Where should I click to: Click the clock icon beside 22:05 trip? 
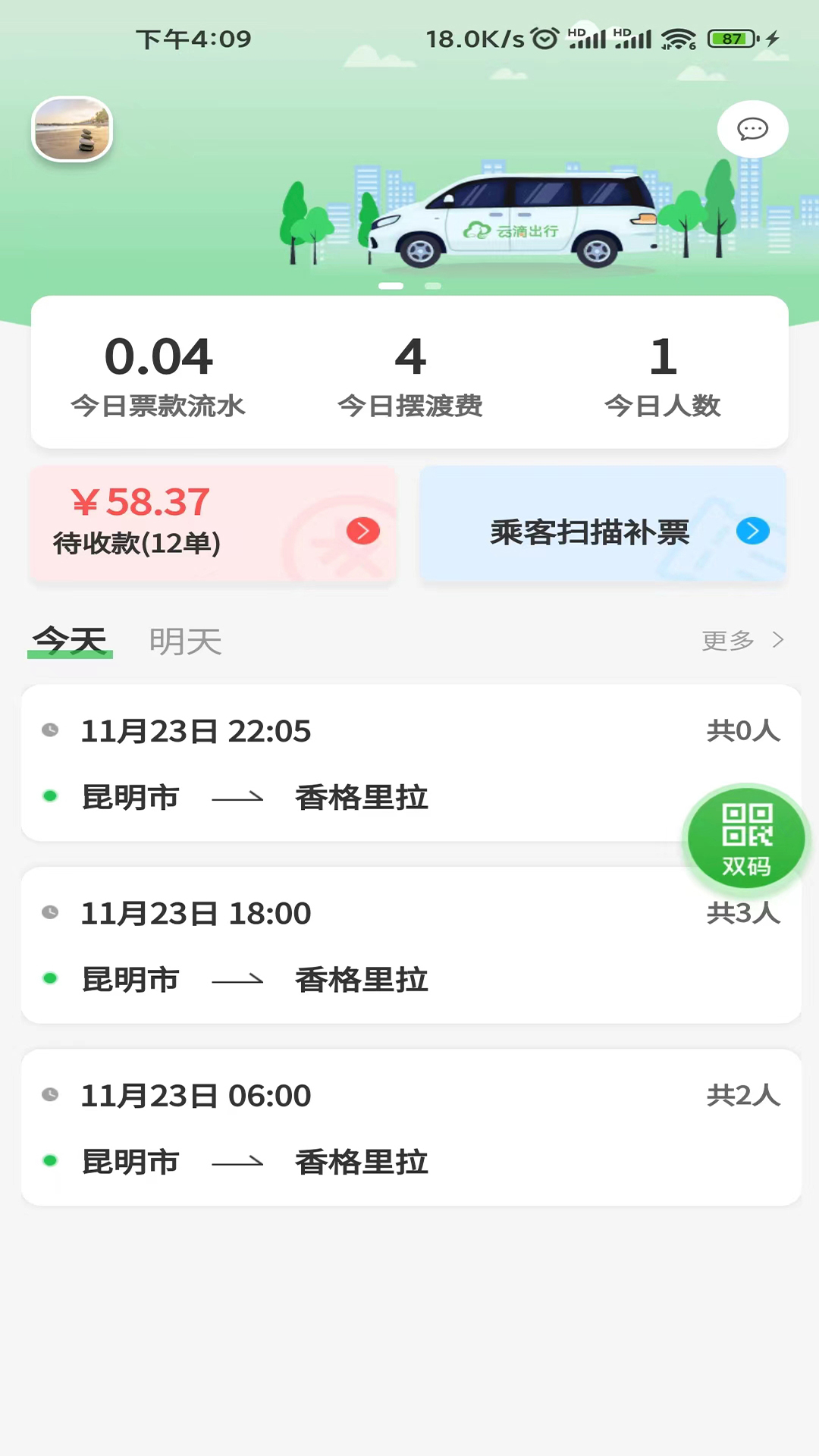51,730
